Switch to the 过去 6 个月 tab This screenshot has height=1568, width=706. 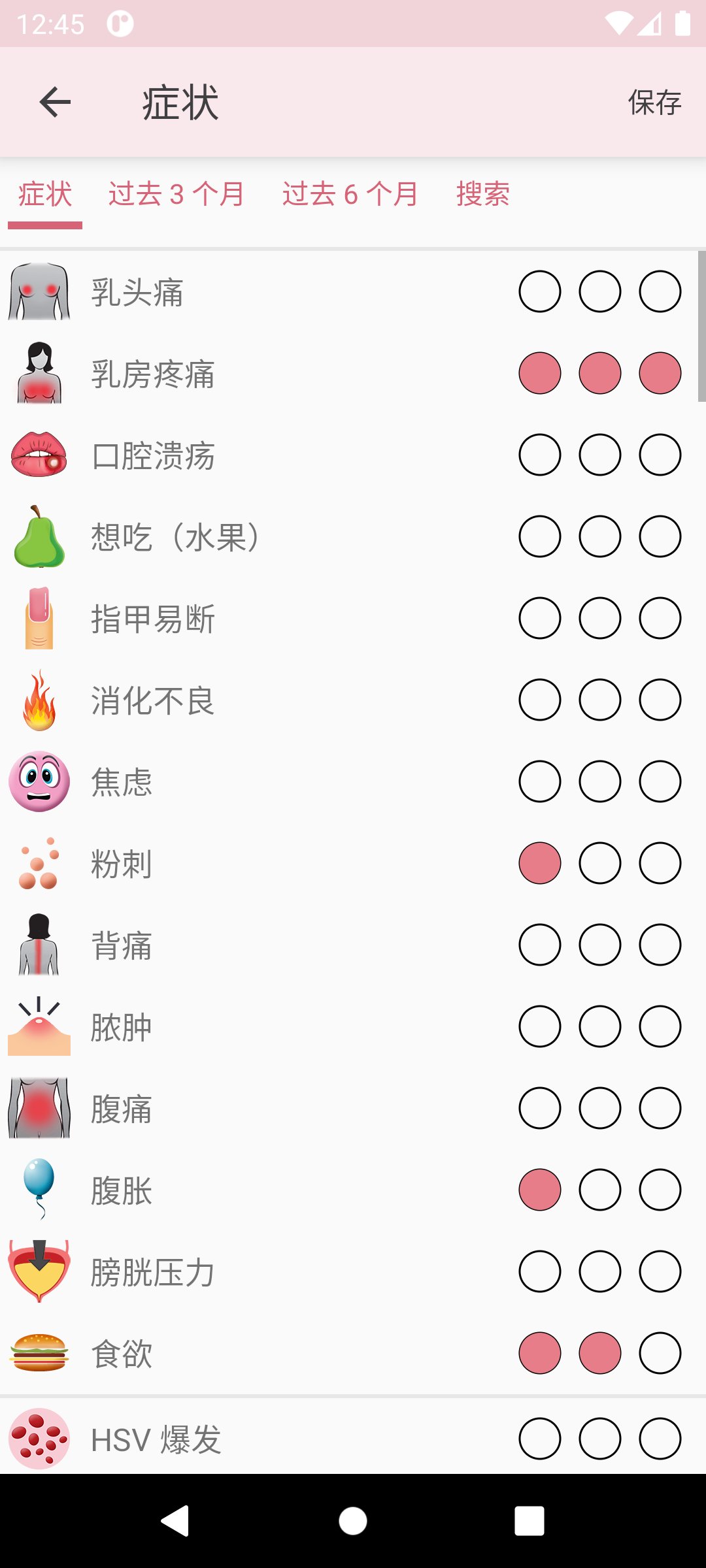(x=350, y=194)
